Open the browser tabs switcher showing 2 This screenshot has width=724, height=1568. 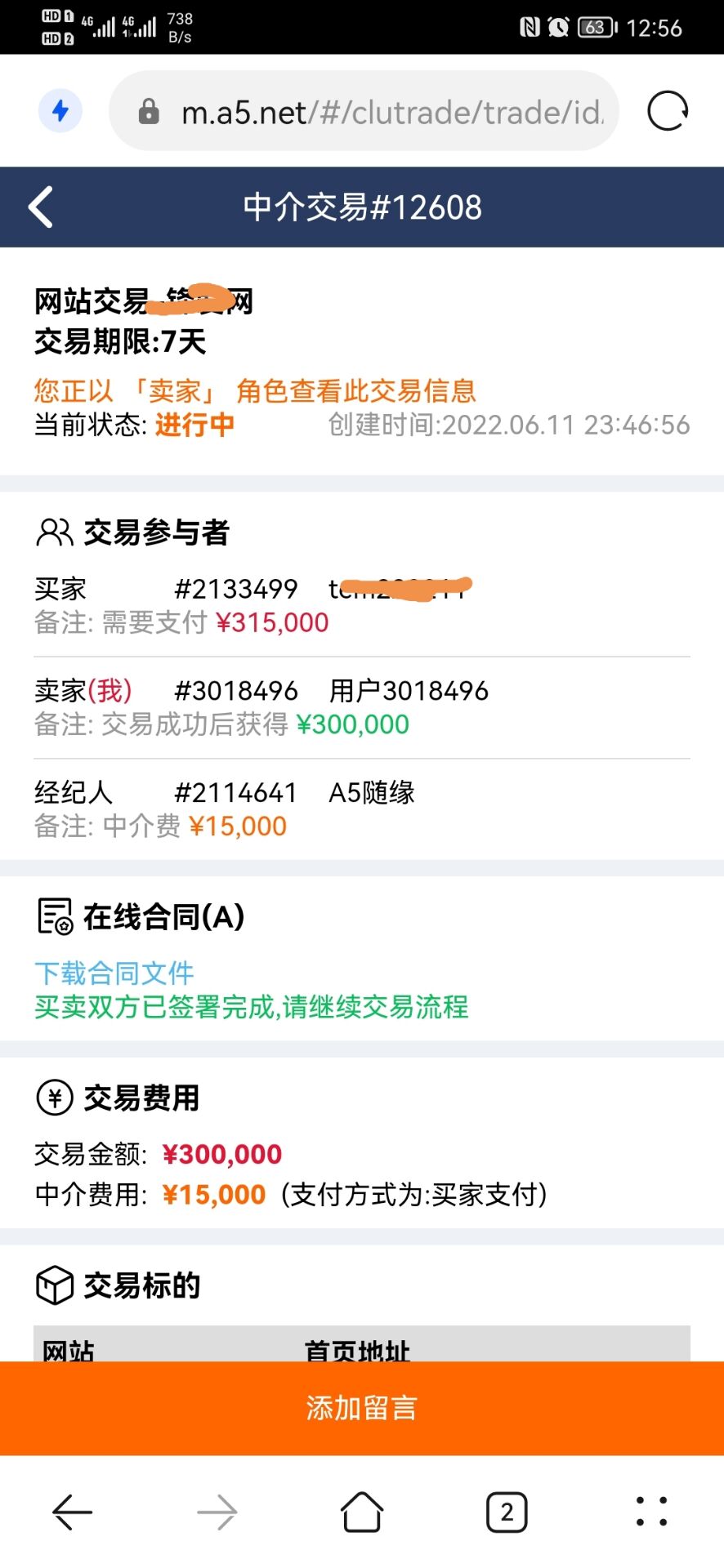tap(507, 1512)
